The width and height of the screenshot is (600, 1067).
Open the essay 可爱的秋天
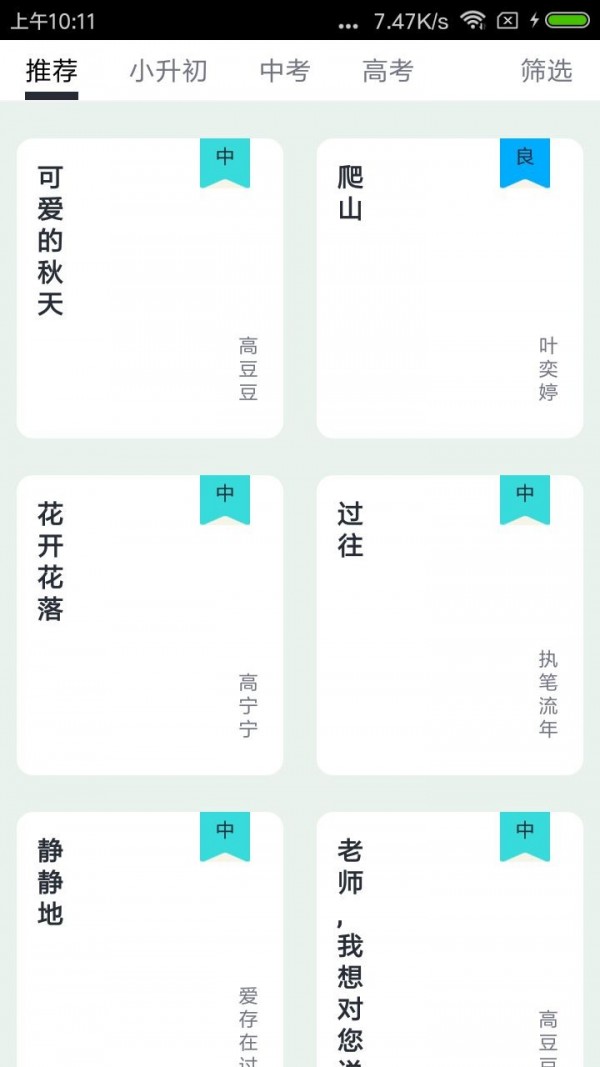pyautogui.click(x=150, y=288)
